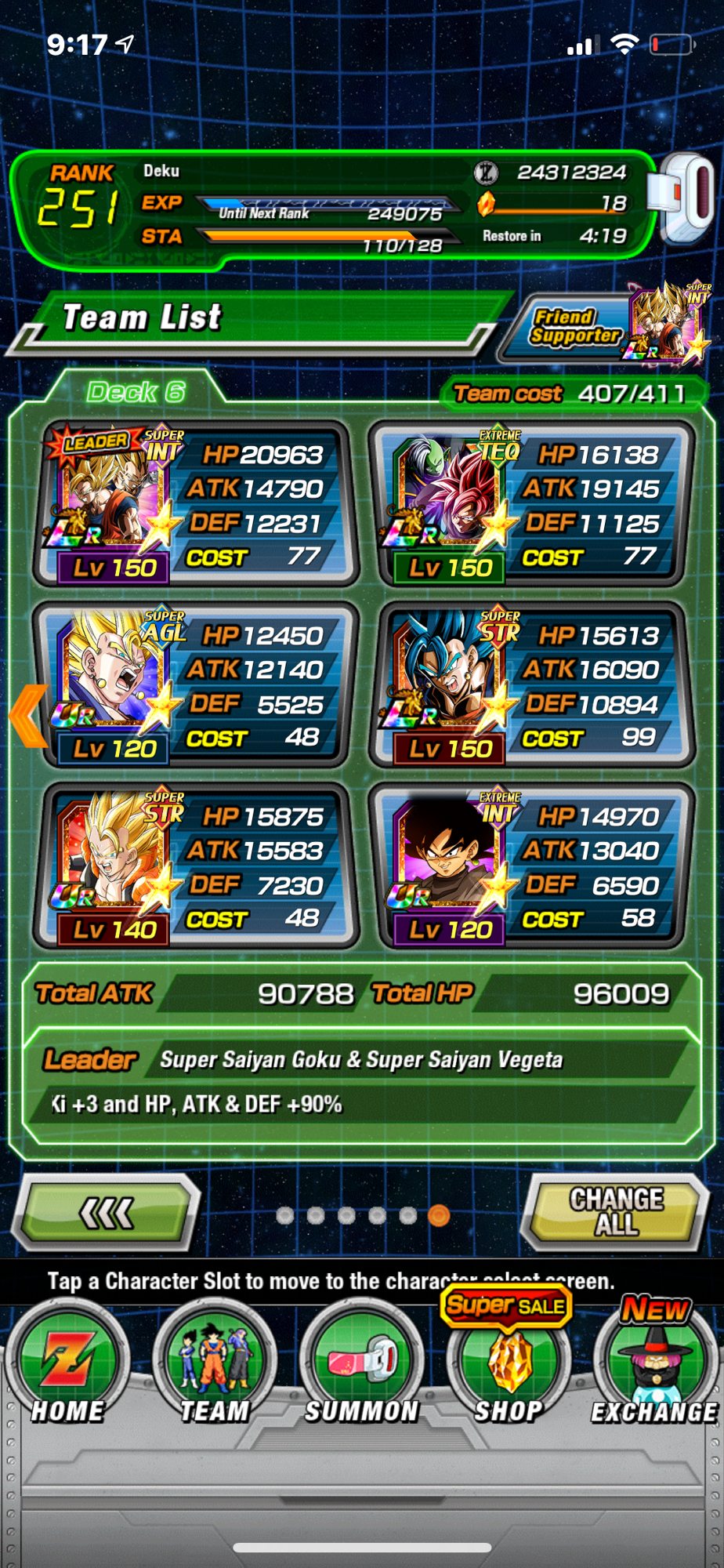Tap the Change All button
The height and width of the screenshot is (1568, 724).
616,1212
